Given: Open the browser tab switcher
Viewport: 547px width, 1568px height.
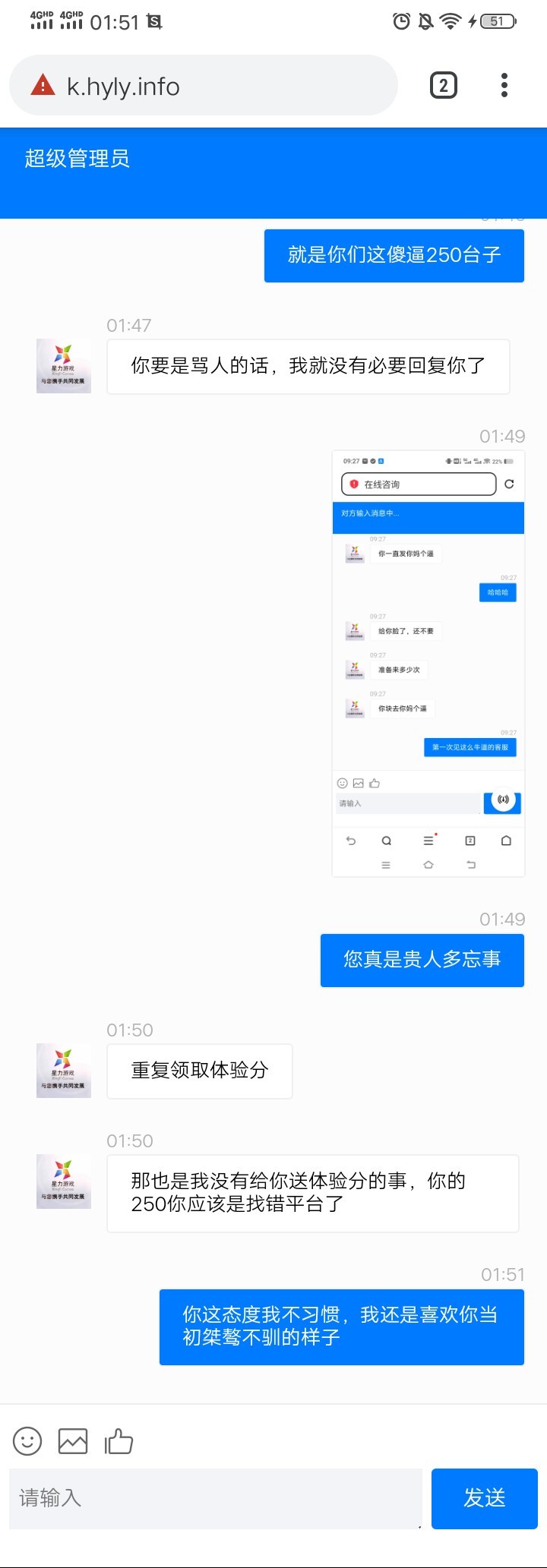Looking at the screenshot, I should point(444,86).
